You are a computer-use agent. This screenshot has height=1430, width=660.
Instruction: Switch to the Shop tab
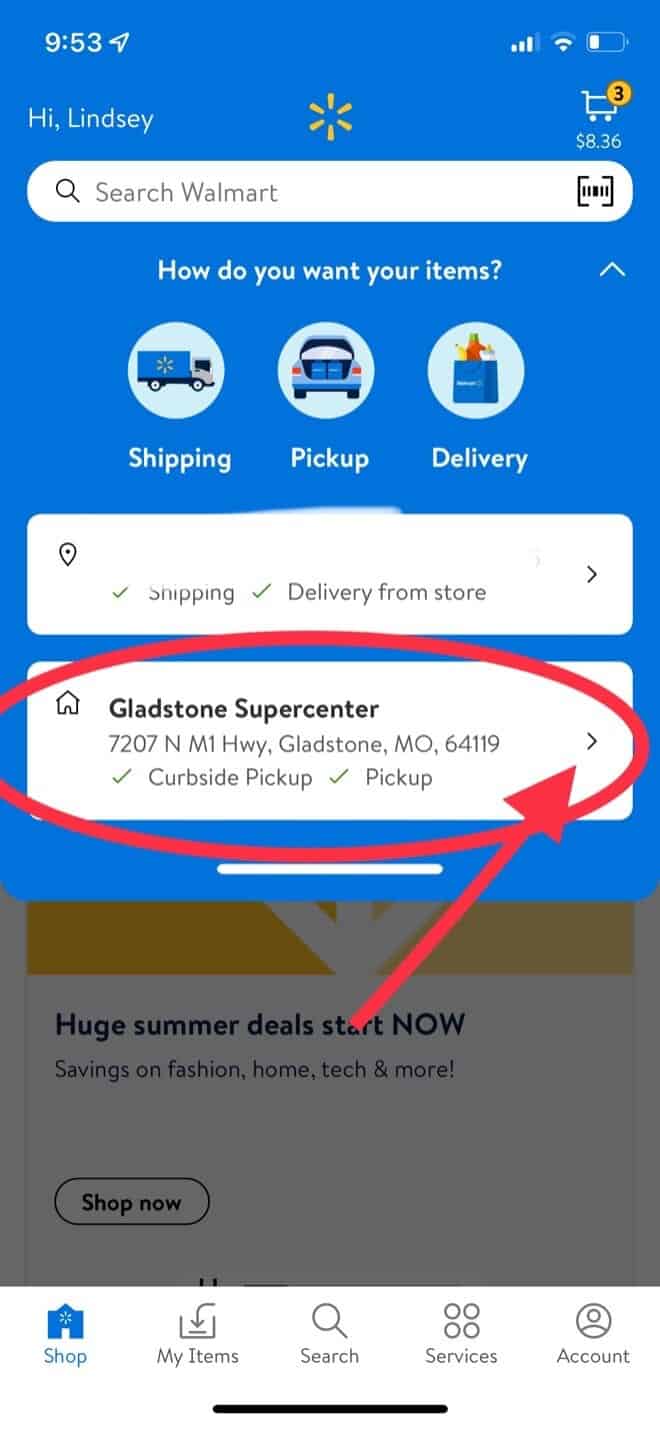65,1335
